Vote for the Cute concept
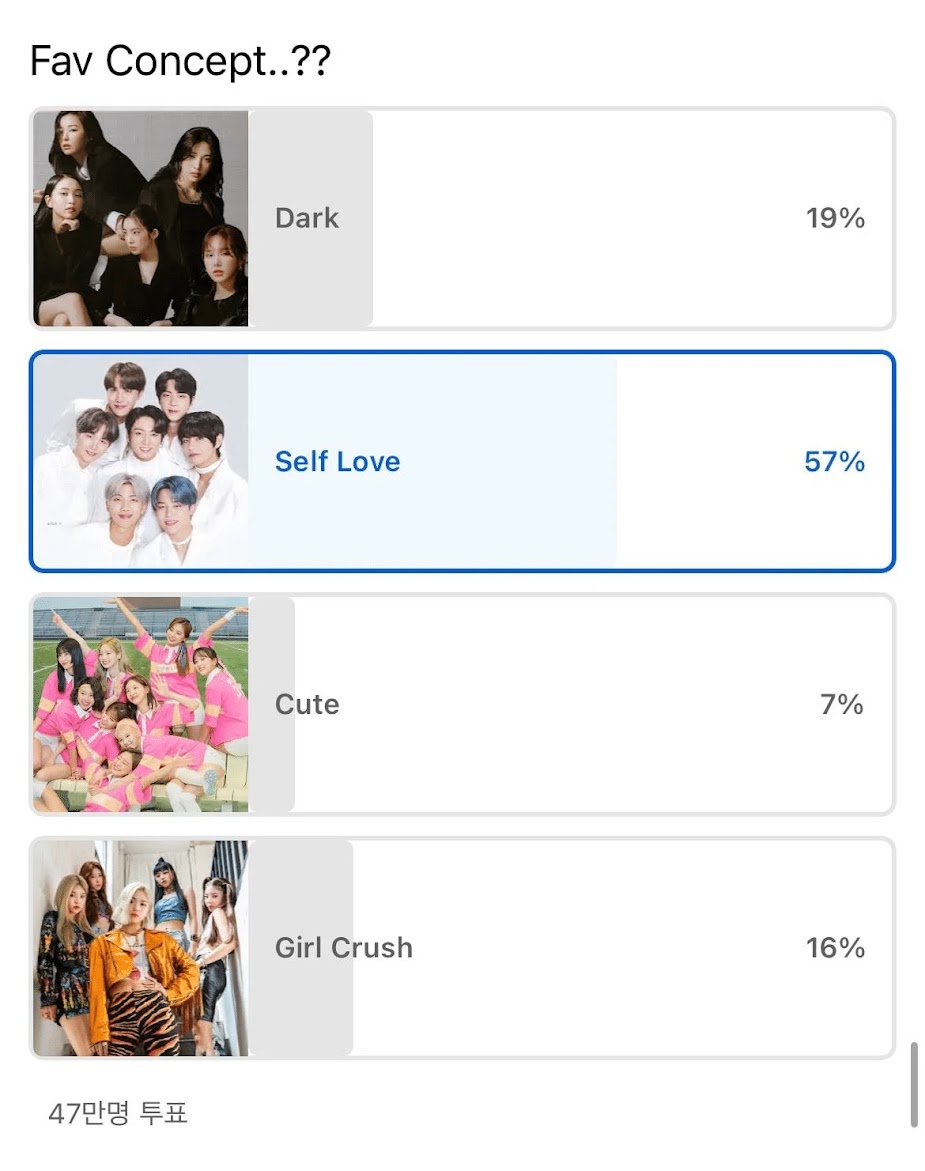 coord(462,704)
